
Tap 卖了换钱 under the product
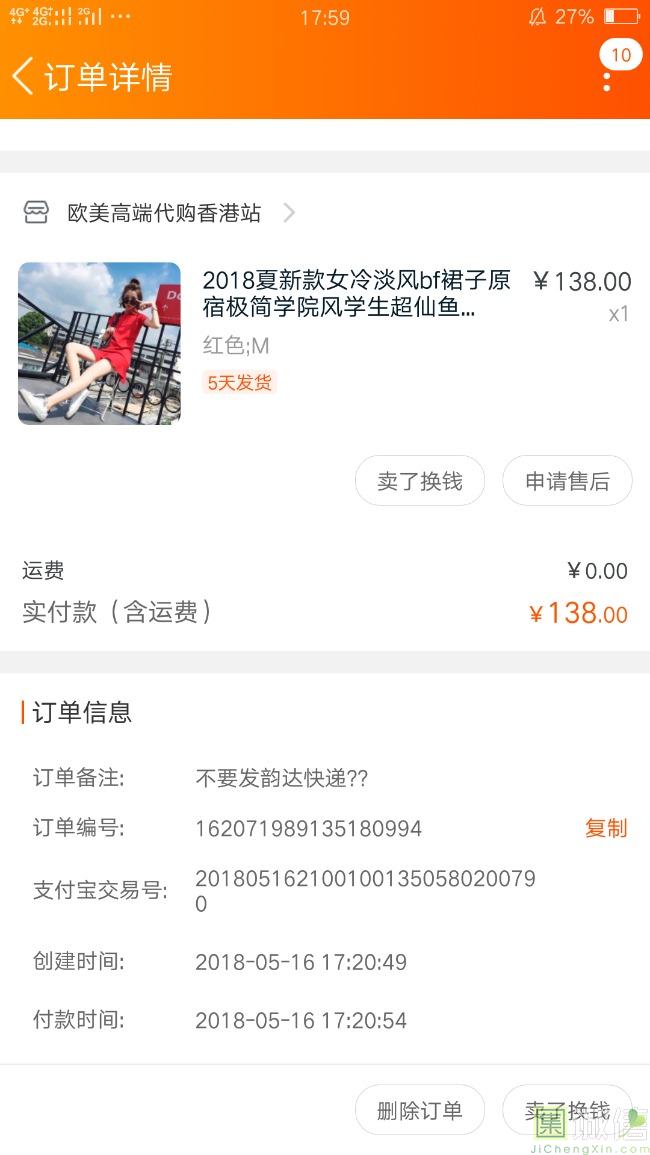[420, 481]
